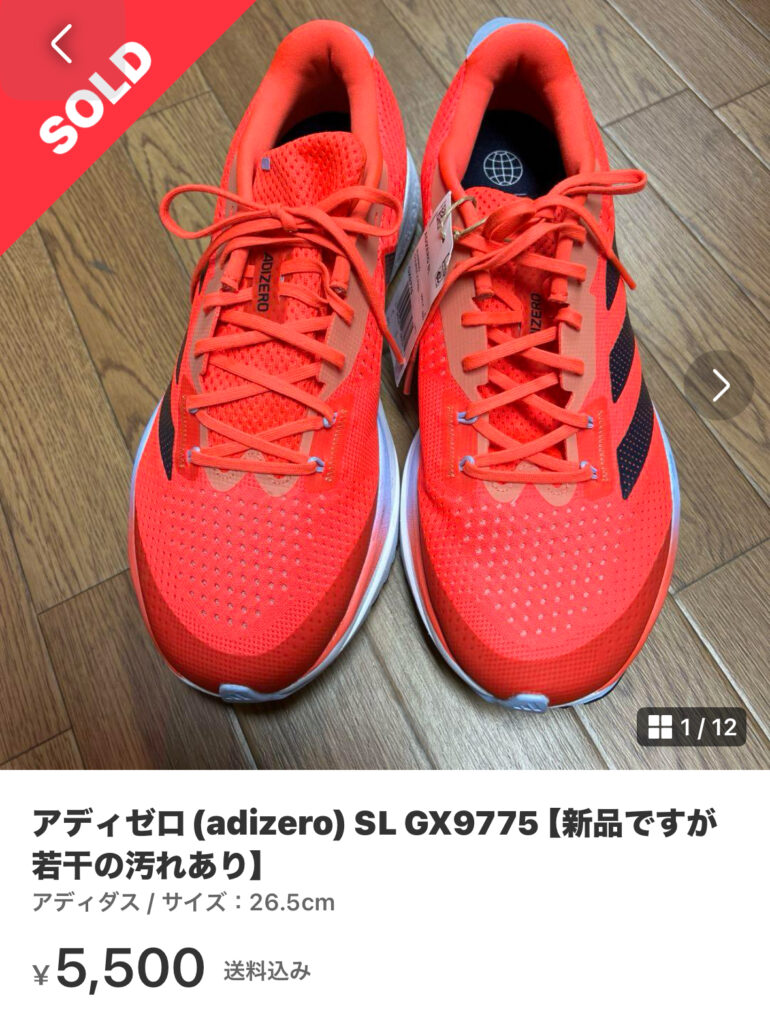This screenshot has height=1024, width=770.
Task: Open the 1 / 12 photo gallery counter
Action: click(x=692, y=728)
